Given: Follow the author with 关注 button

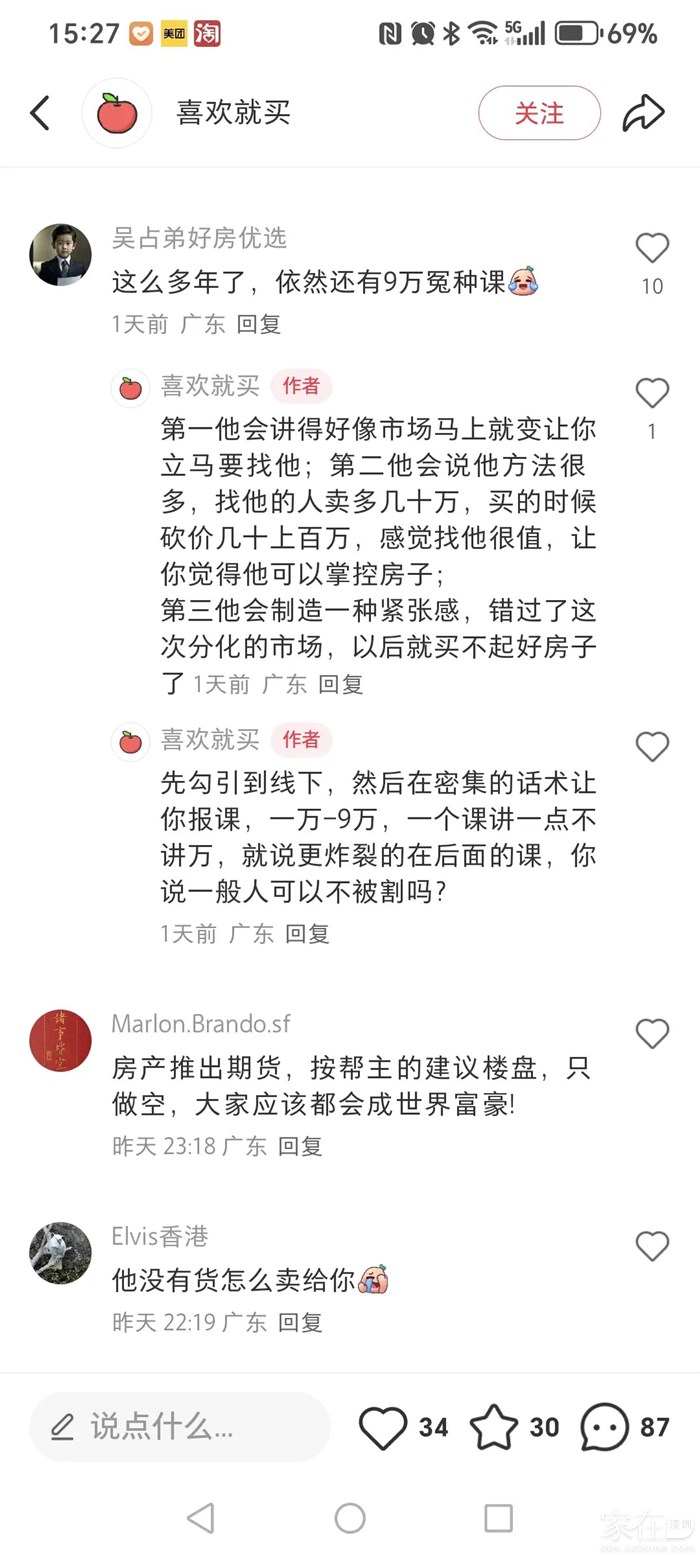Looking at the screenshot, I should point(539,113).
